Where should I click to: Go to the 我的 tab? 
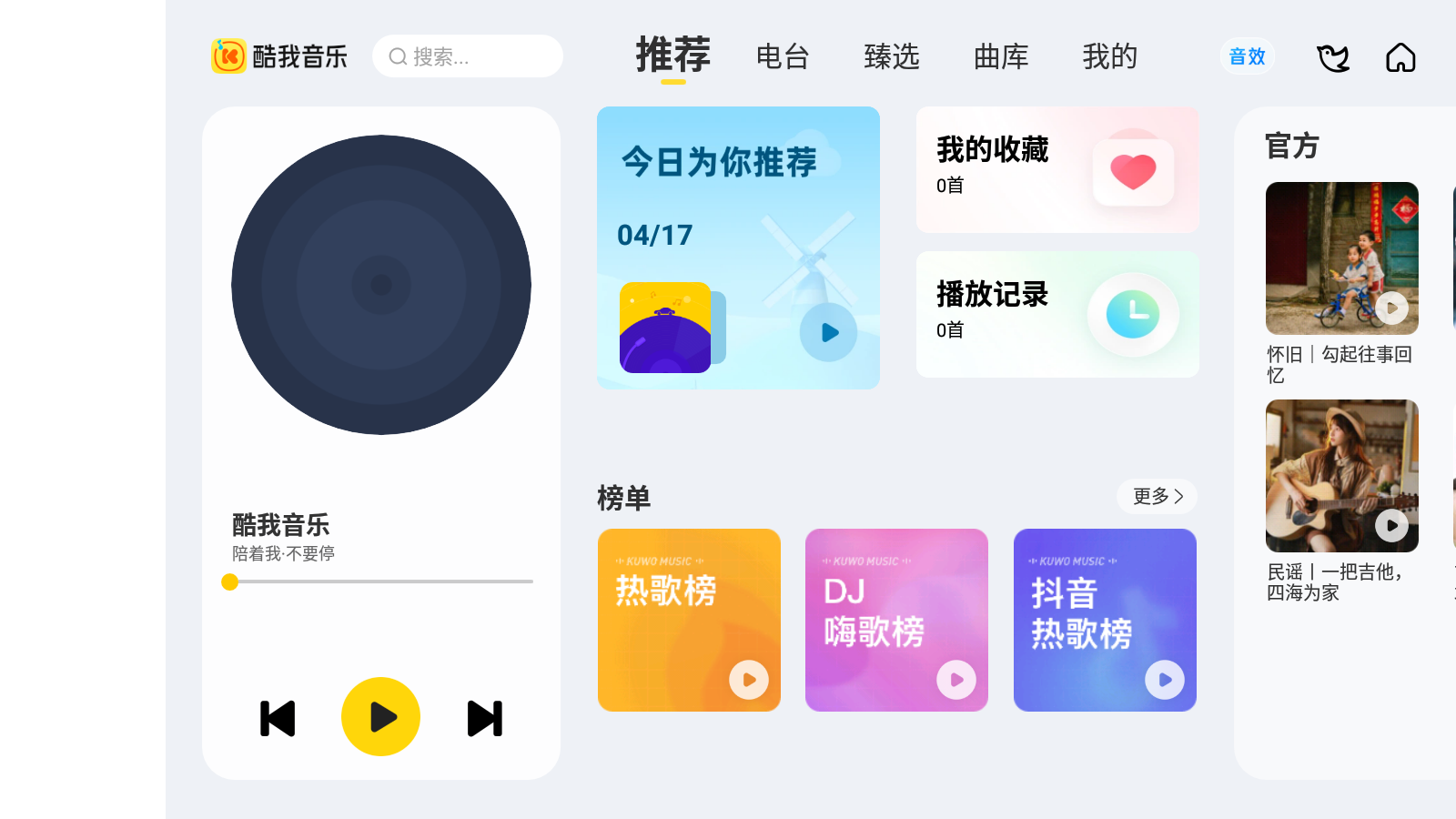click(x=1110, y=56)
